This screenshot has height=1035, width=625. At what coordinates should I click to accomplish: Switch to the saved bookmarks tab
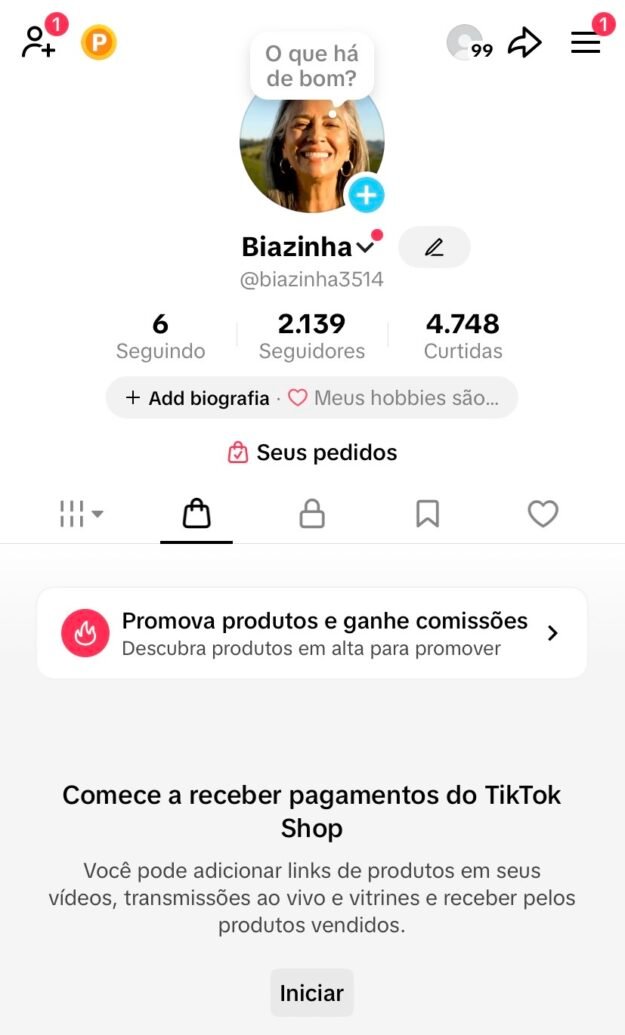tap(427, 514)
